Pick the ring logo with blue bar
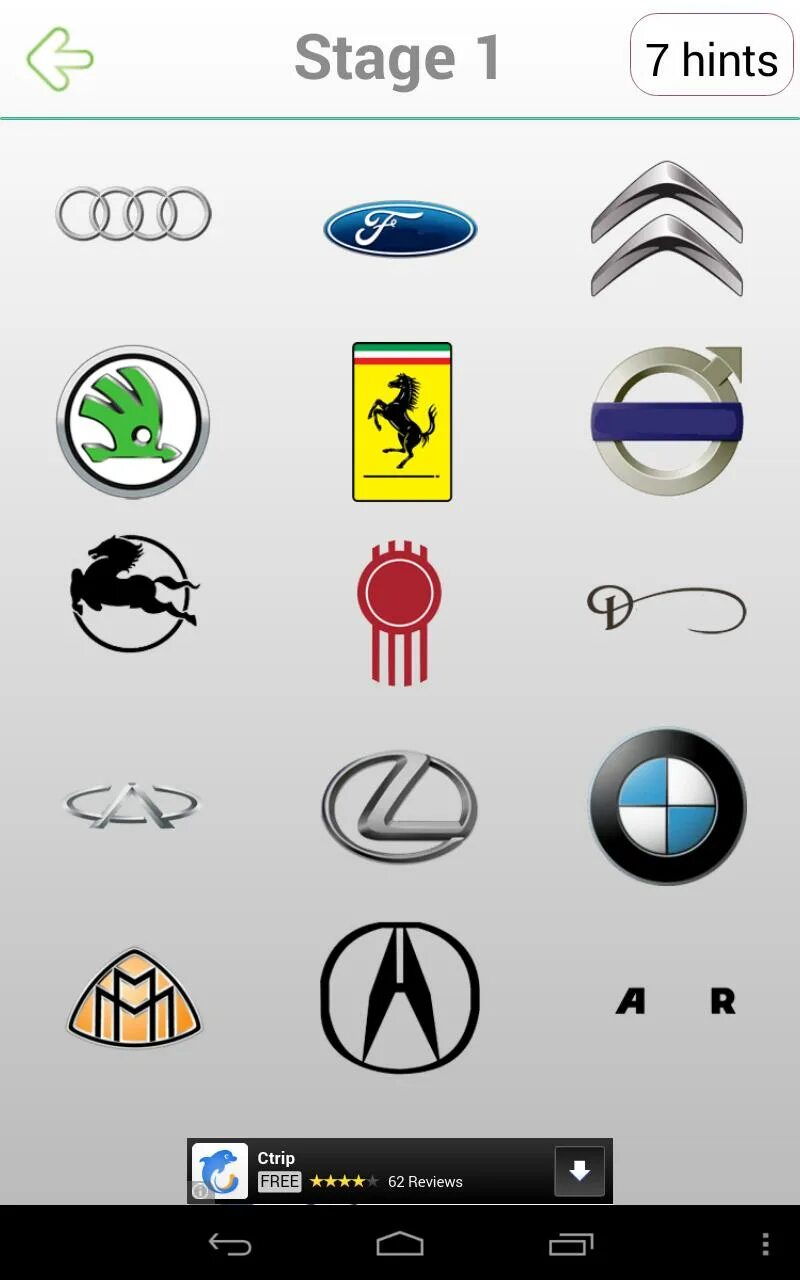Image resolution: width=800 pixels, height=1280 pixels. 667,421
